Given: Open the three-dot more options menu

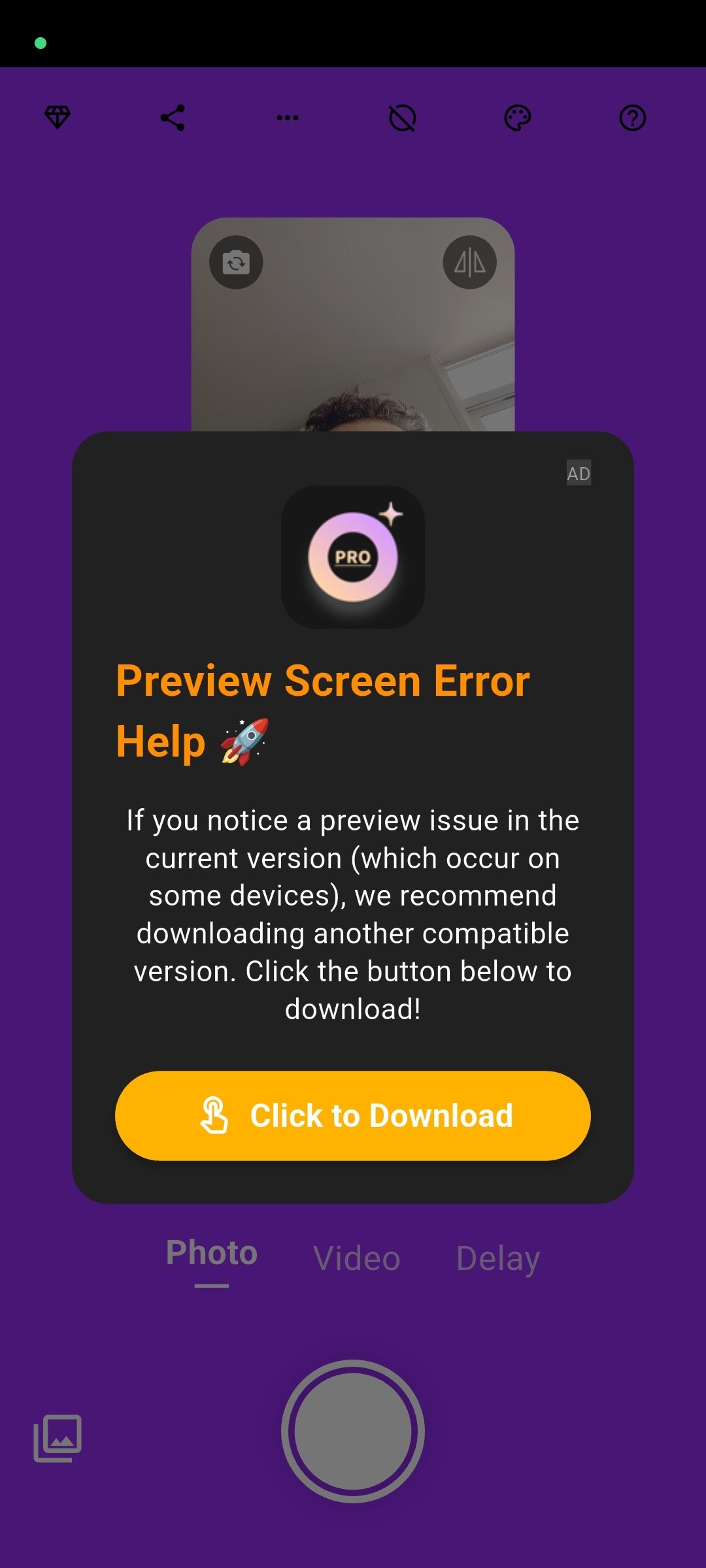Looking at the screenshot, I should coord(288,118).
